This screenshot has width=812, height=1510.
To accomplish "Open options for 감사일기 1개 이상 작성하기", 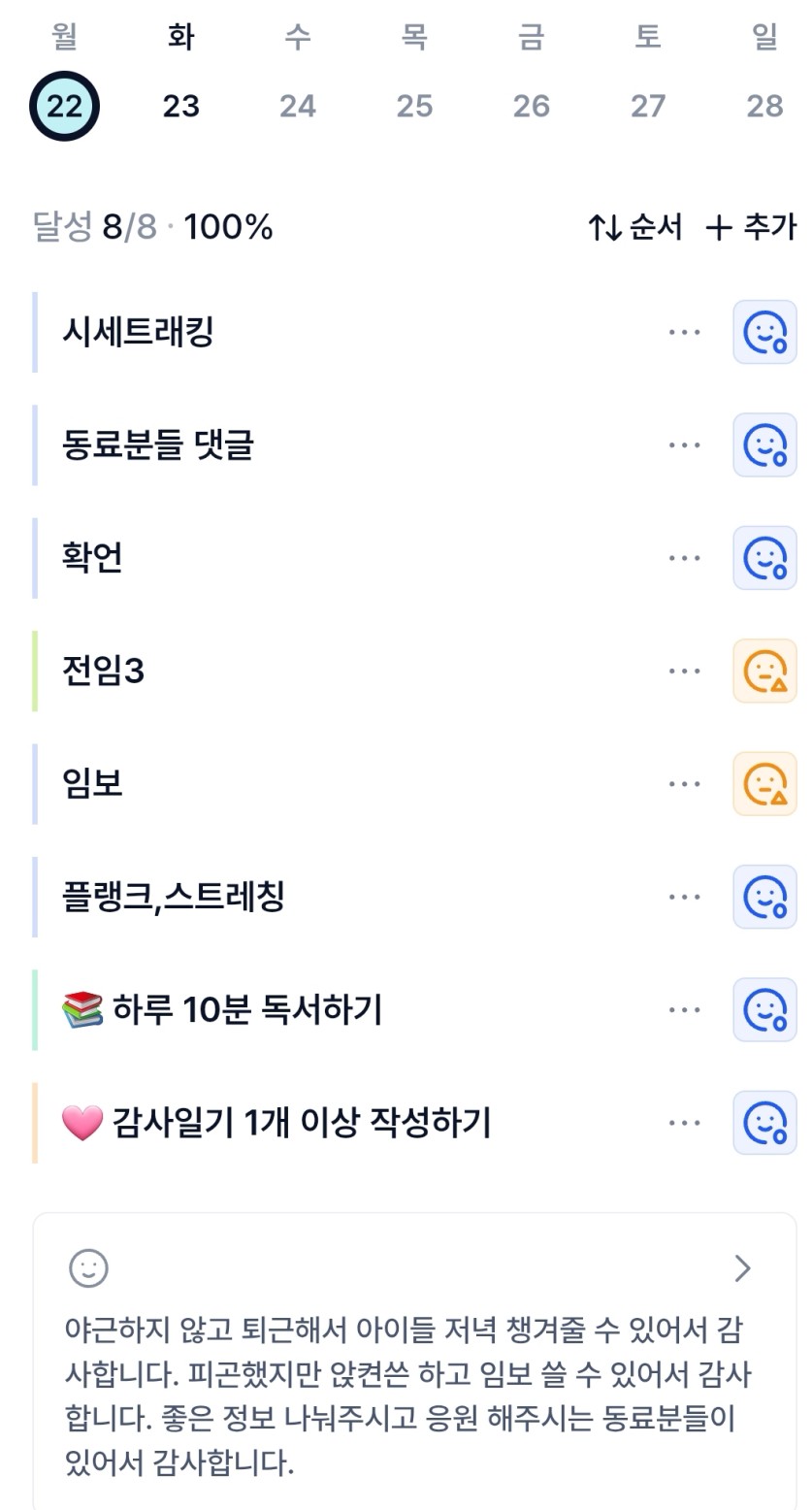I will pyautogui.click(x=684, y=1123).
